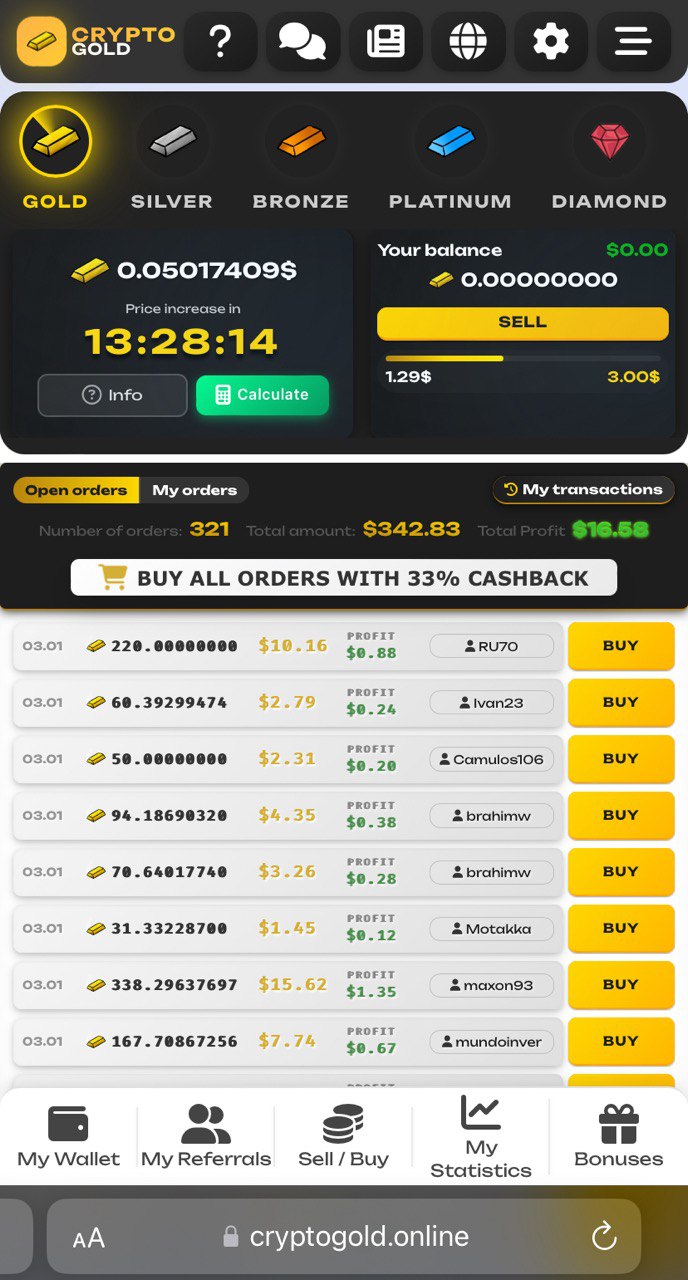Open the Bonuses section
Viewport: 688px width, 1280px height.
618,1137
